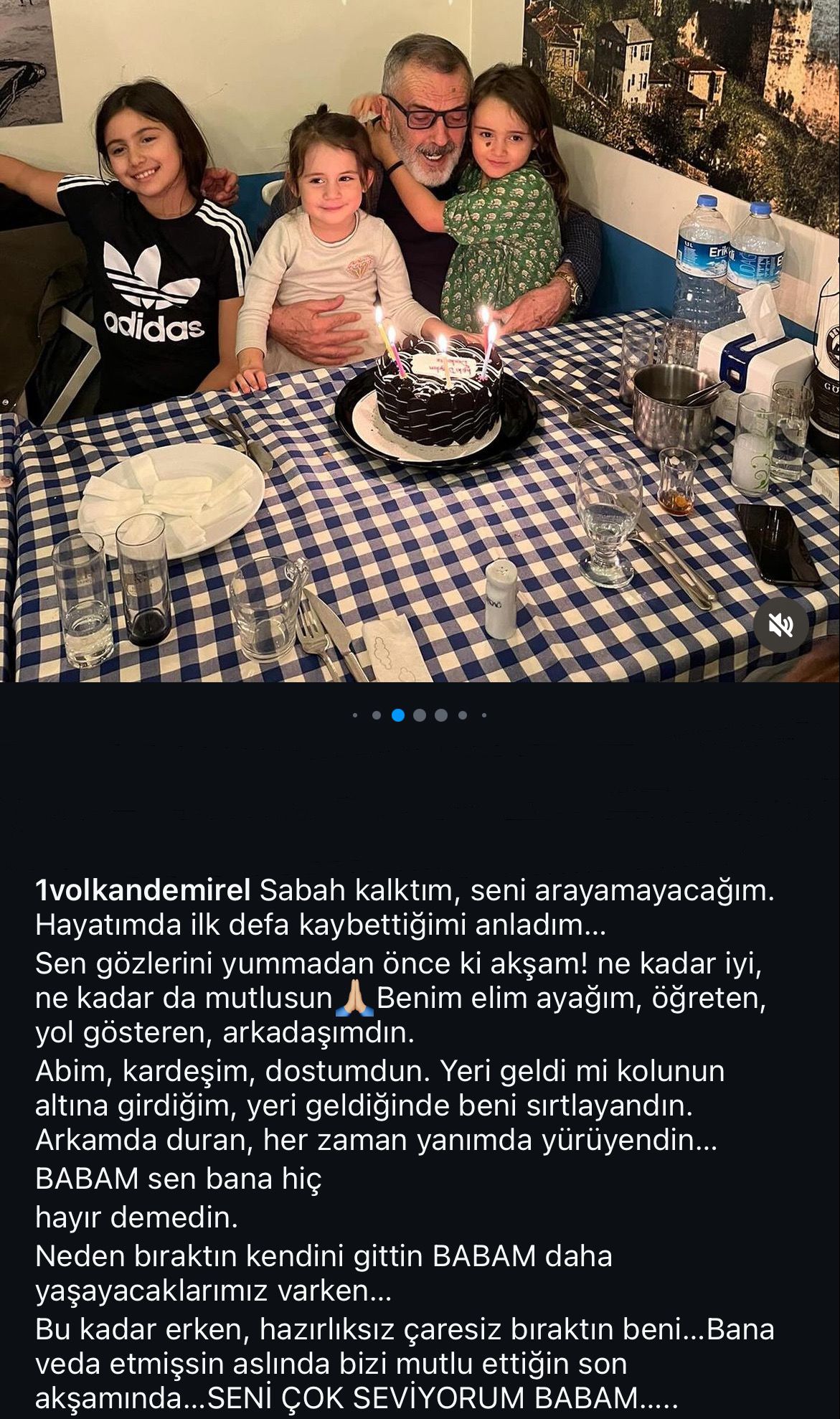Tap the carousel page indicator dots
Screen dimensions: 840x1419
tap(420, 715)
